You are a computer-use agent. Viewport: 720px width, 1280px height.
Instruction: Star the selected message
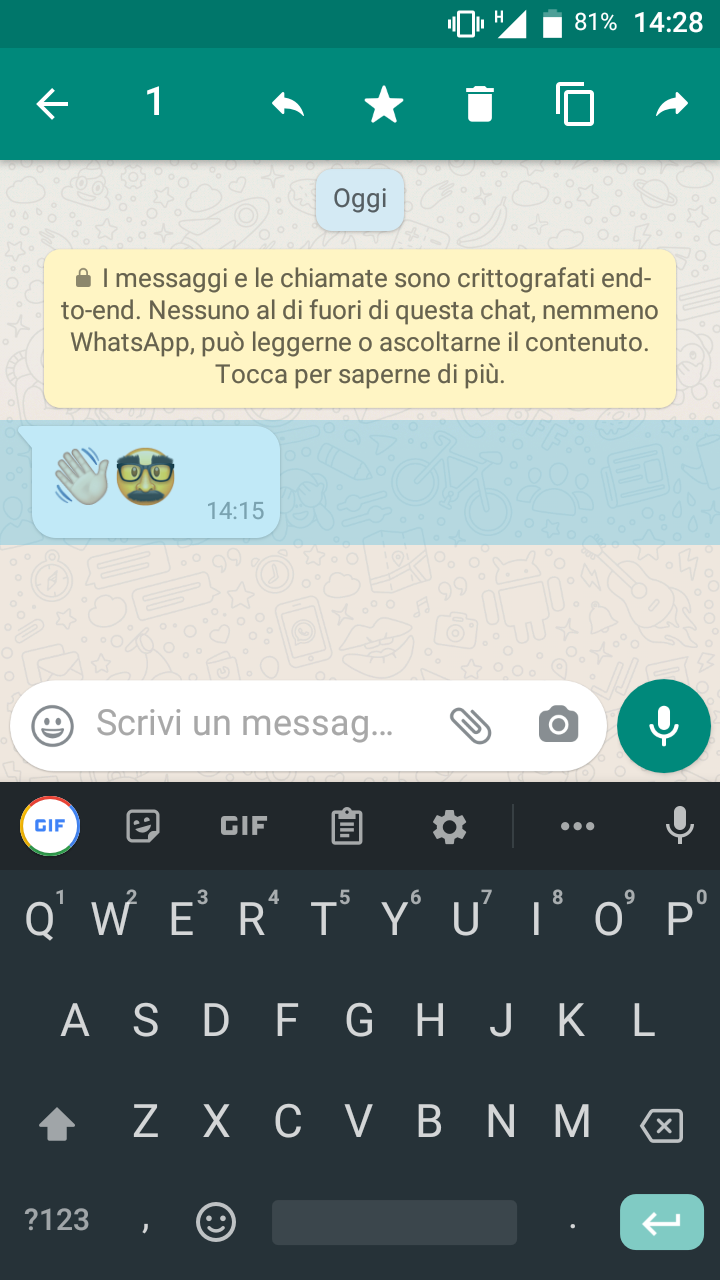point(383,103)
